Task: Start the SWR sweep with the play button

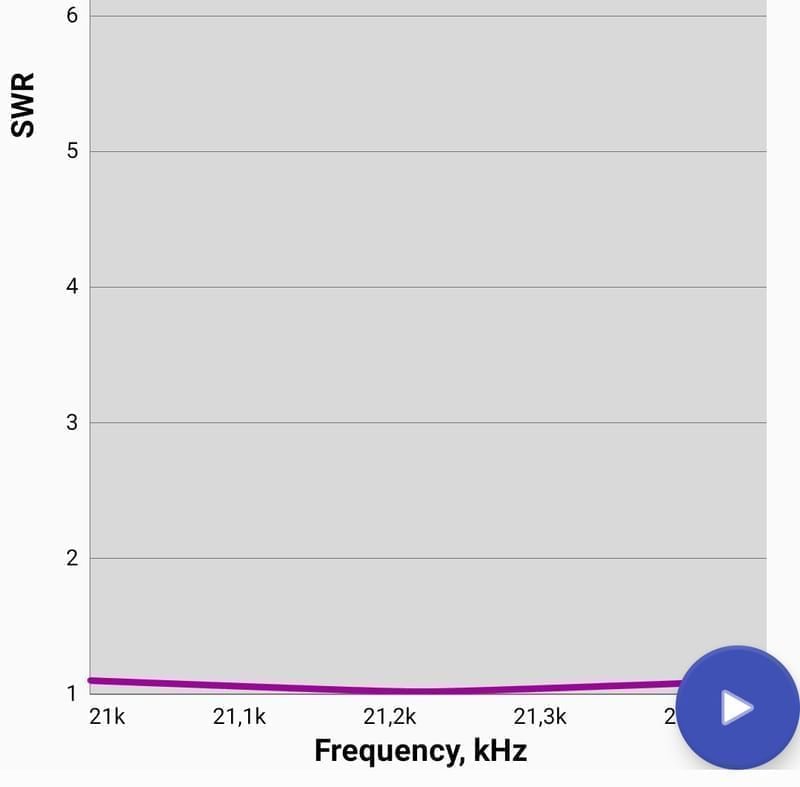Action: pyautogui.click(x=738, y=707)
